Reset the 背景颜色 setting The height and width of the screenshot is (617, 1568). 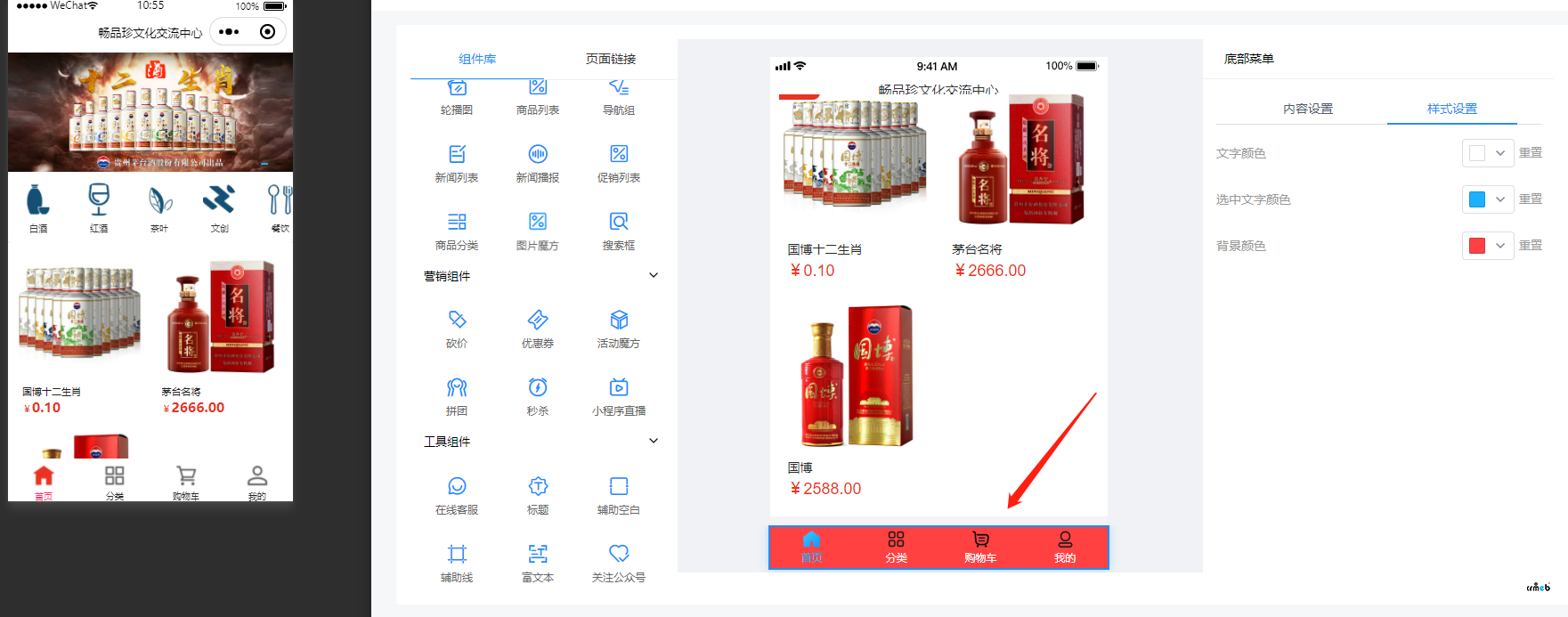(1530, 246)
